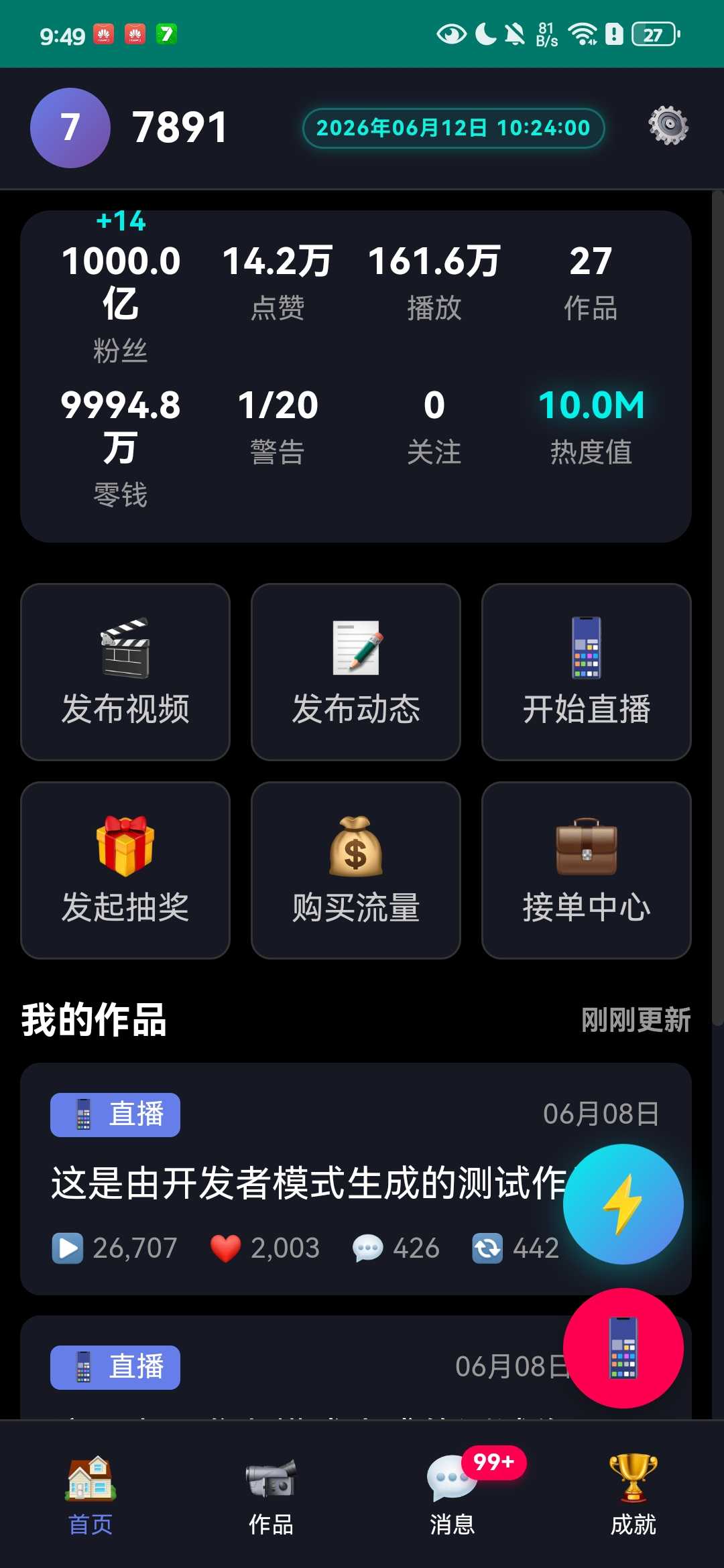Tap the 2026年06月12日 date pill
Image resolution: width=724 pixels, height=1568 pixels.
453,128
